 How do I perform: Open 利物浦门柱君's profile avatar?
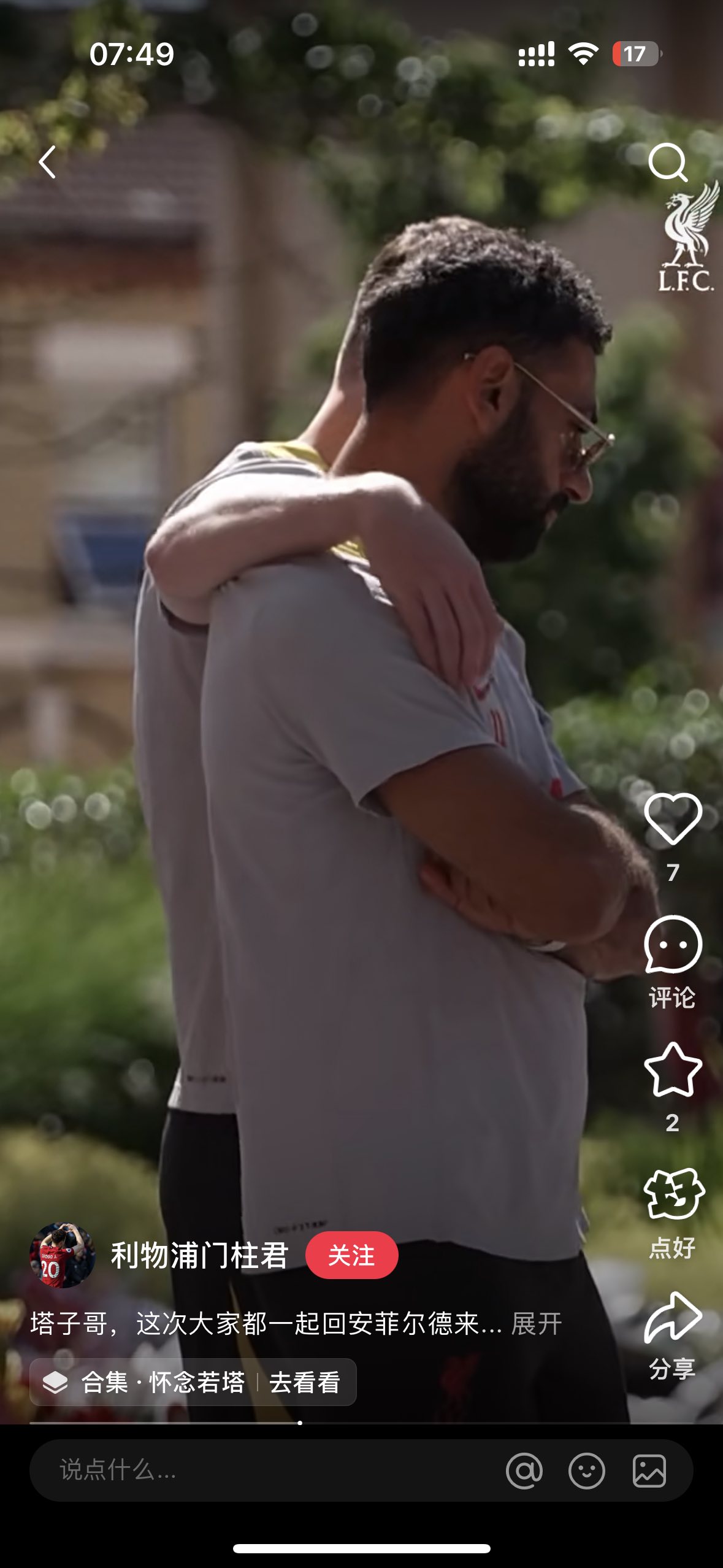point(62,1255)
